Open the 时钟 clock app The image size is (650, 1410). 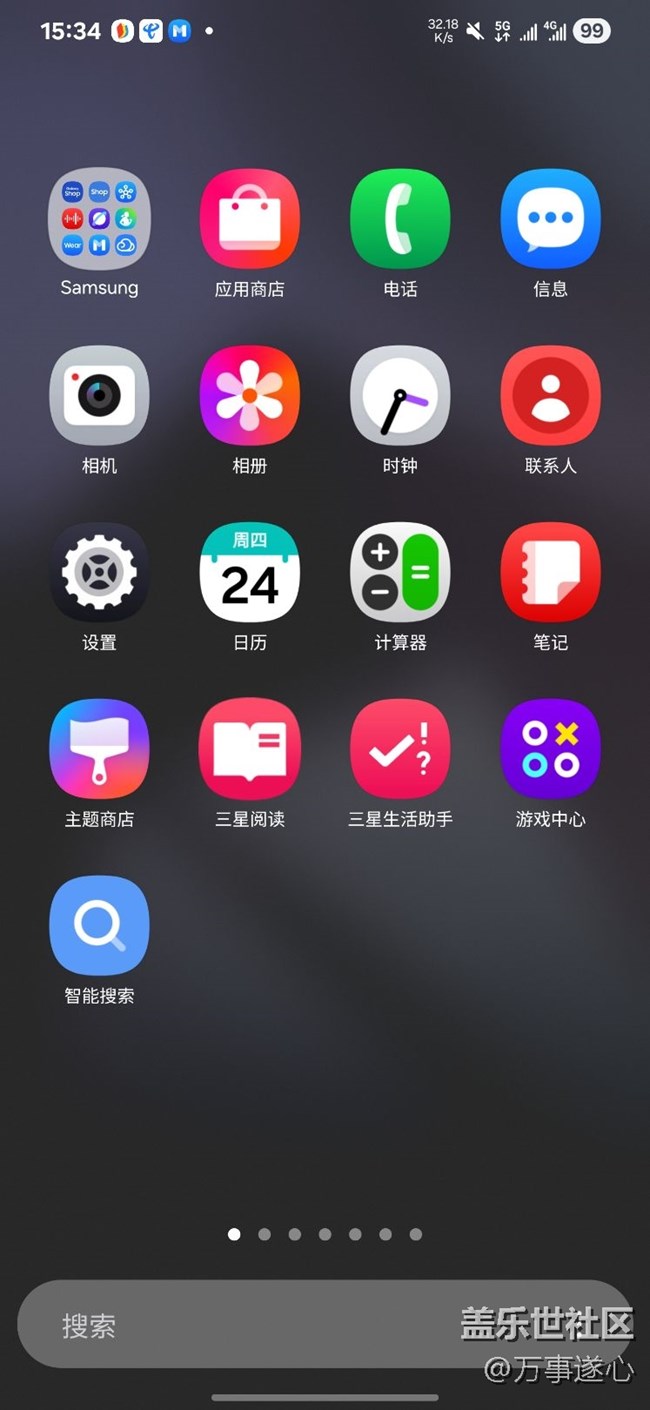coord(400,396)
